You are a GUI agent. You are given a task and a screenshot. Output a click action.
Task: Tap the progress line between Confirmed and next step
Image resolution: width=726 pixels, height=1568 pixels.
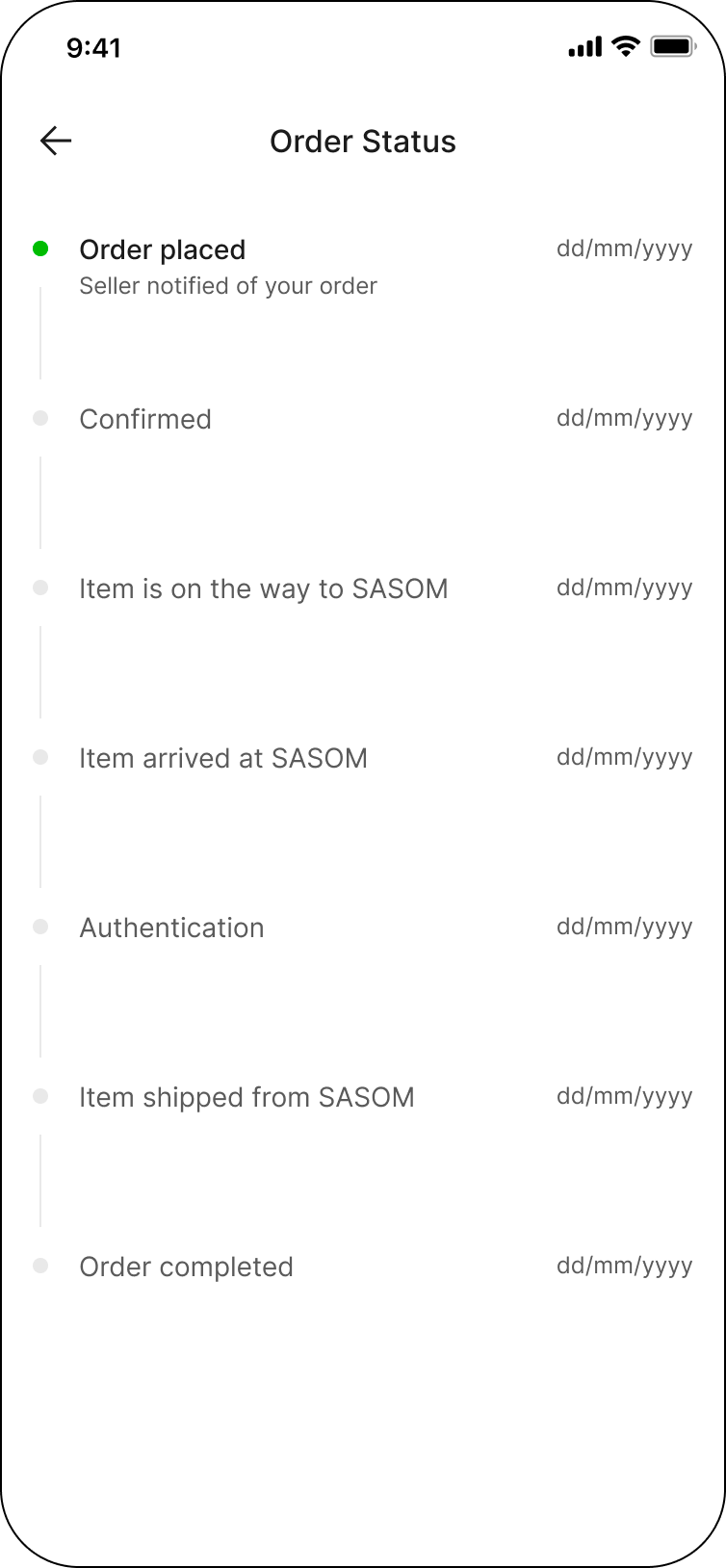[40, 501]
